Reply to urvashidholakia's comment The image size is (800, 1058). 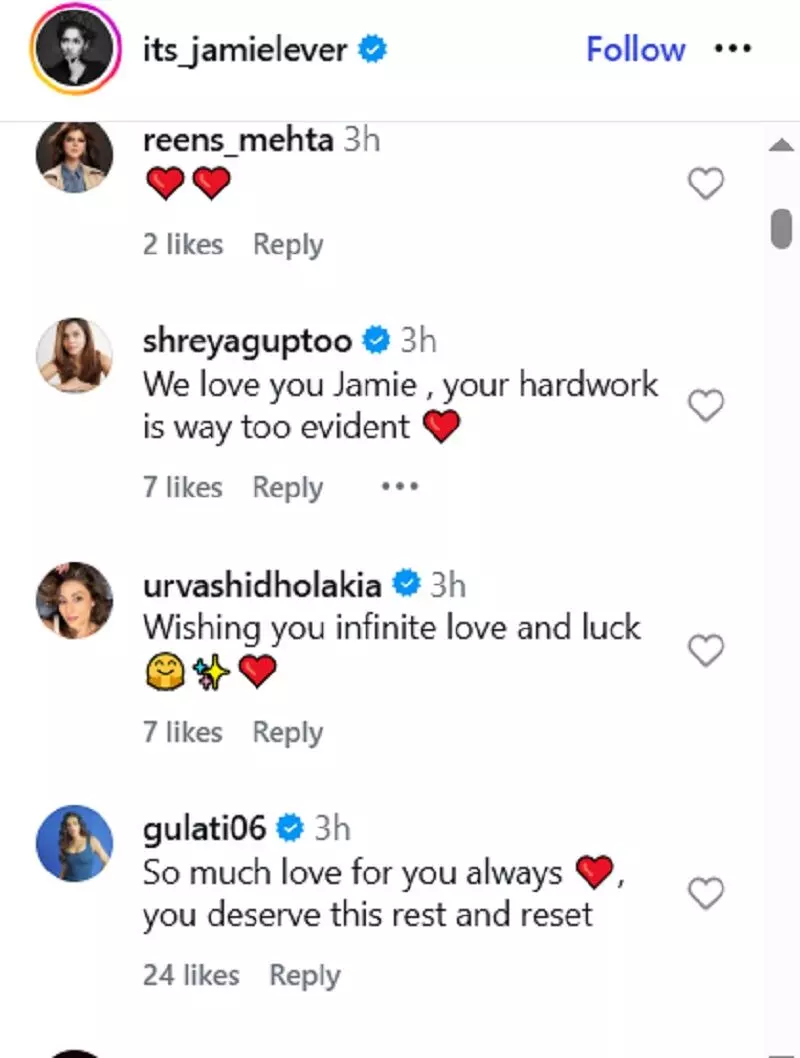[x=288, y=732]
